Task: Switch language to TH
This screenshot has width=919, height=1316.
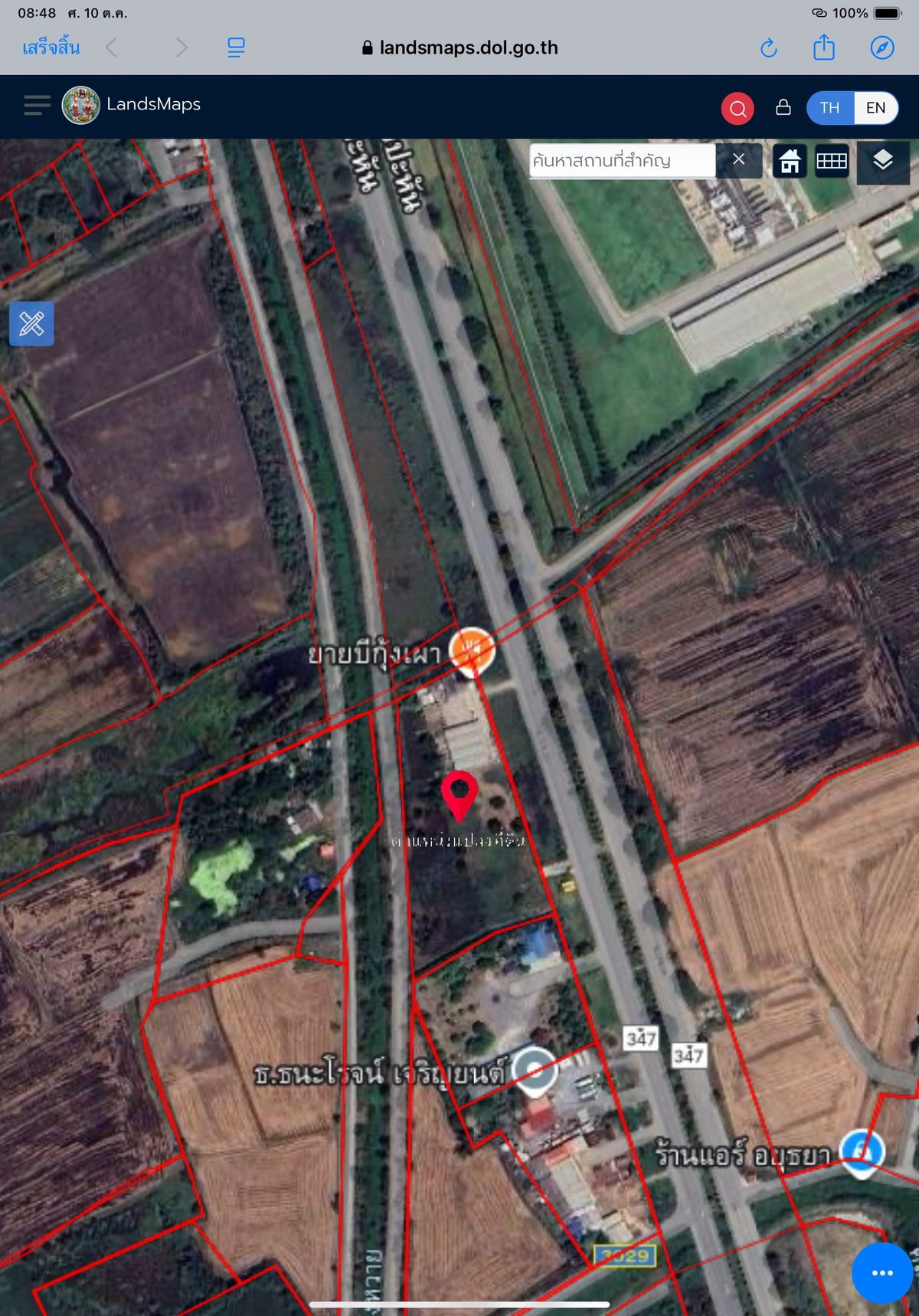Action: point(829,108)
